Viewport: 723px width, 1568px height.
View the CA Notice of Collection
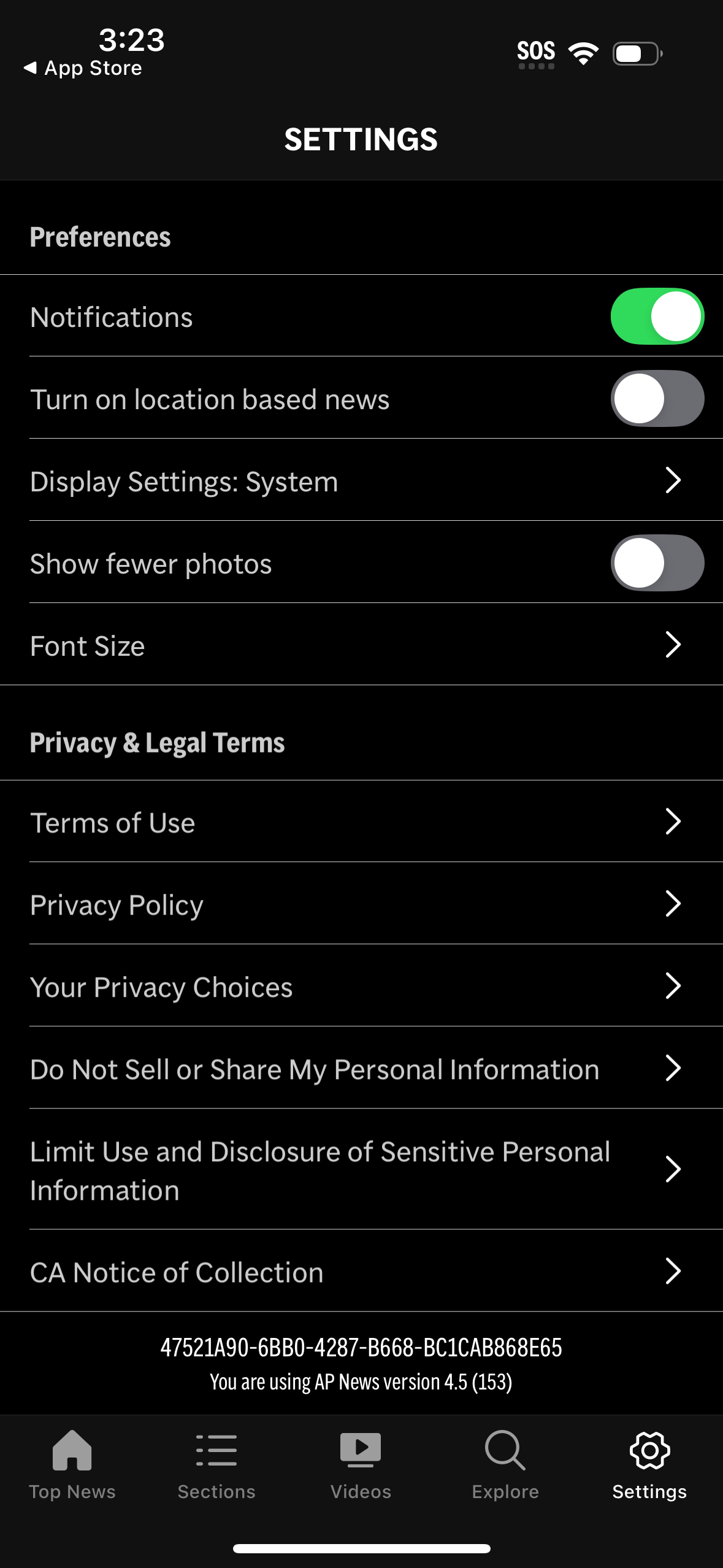point(361,1272)
